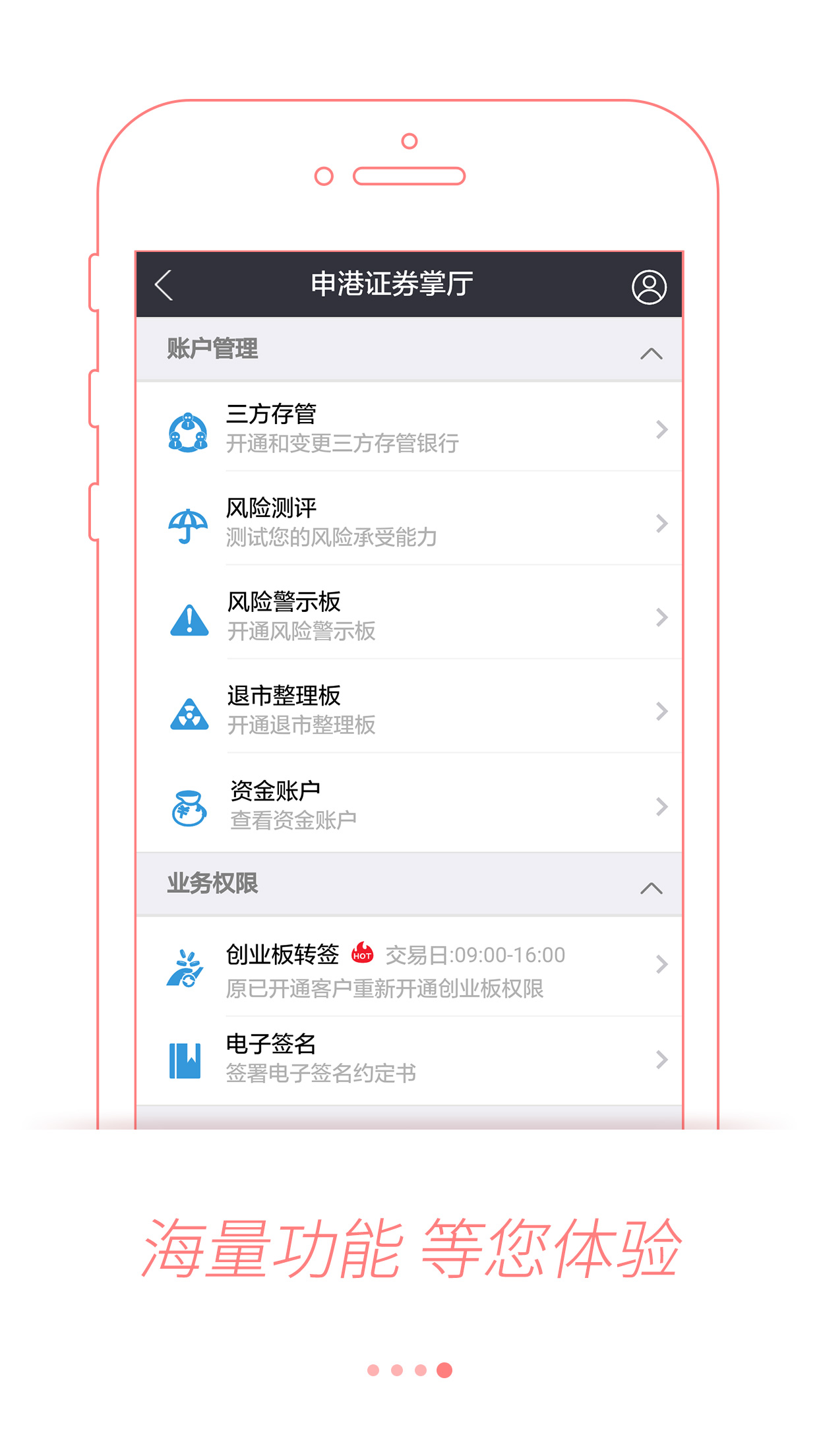Viewport: 819px width, 1456px height.
Task: Expand the 三方存管 row chevron
Action: click(x=661, y=429)
